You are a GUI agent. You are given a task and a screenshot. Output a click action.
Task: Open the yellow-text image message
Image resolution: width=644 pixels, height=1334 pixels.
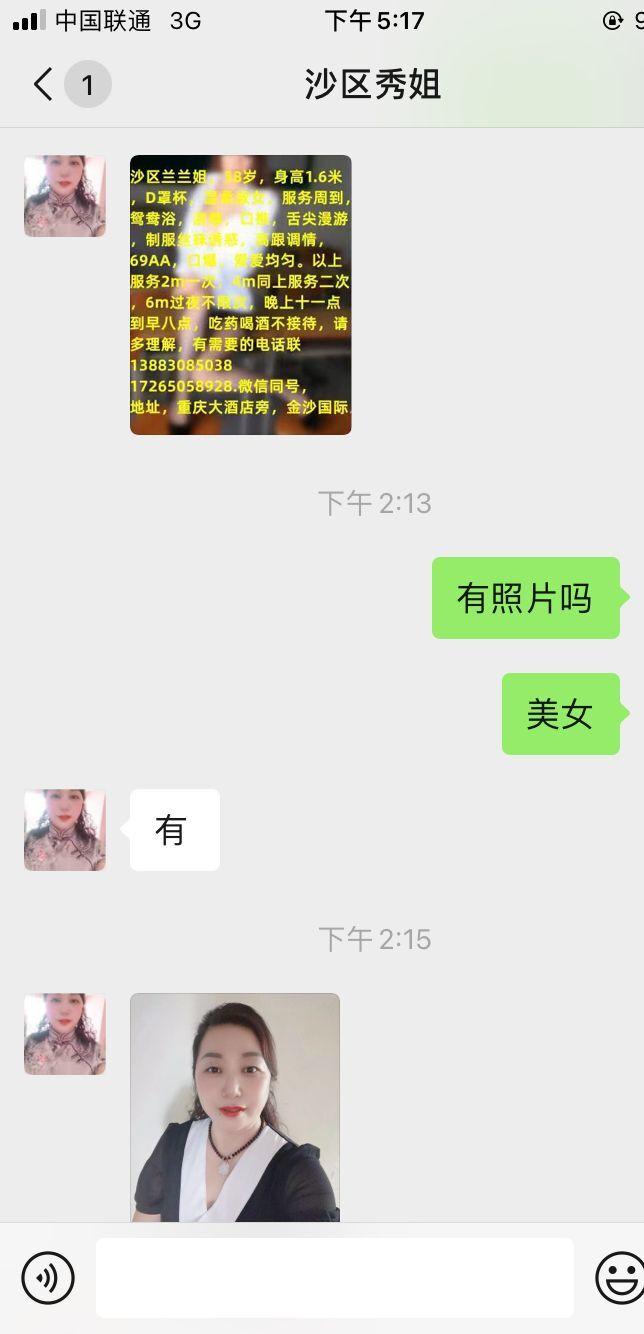240,295
